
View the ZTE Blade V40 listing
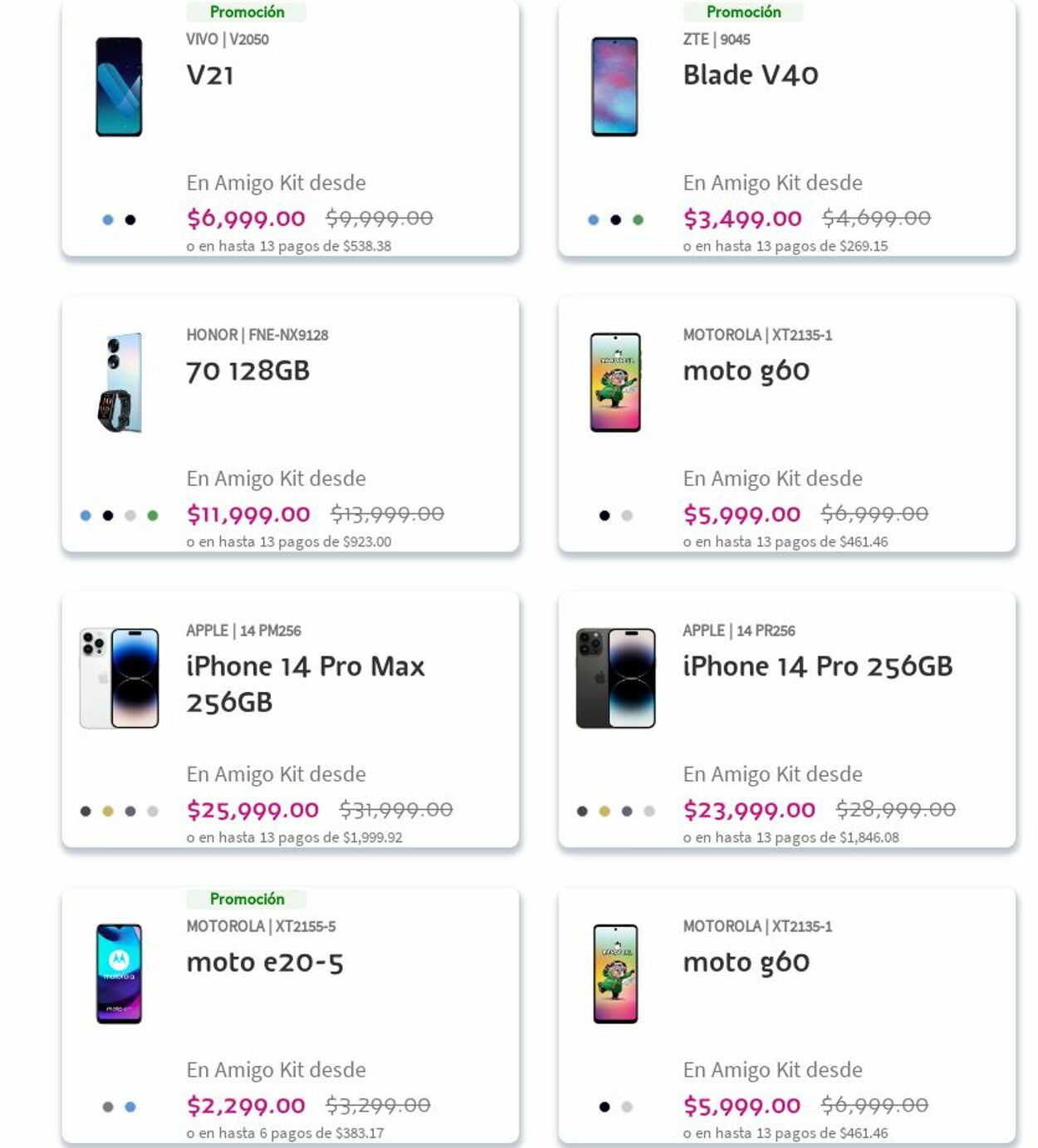pyautogui.click(x=750, y=76)
